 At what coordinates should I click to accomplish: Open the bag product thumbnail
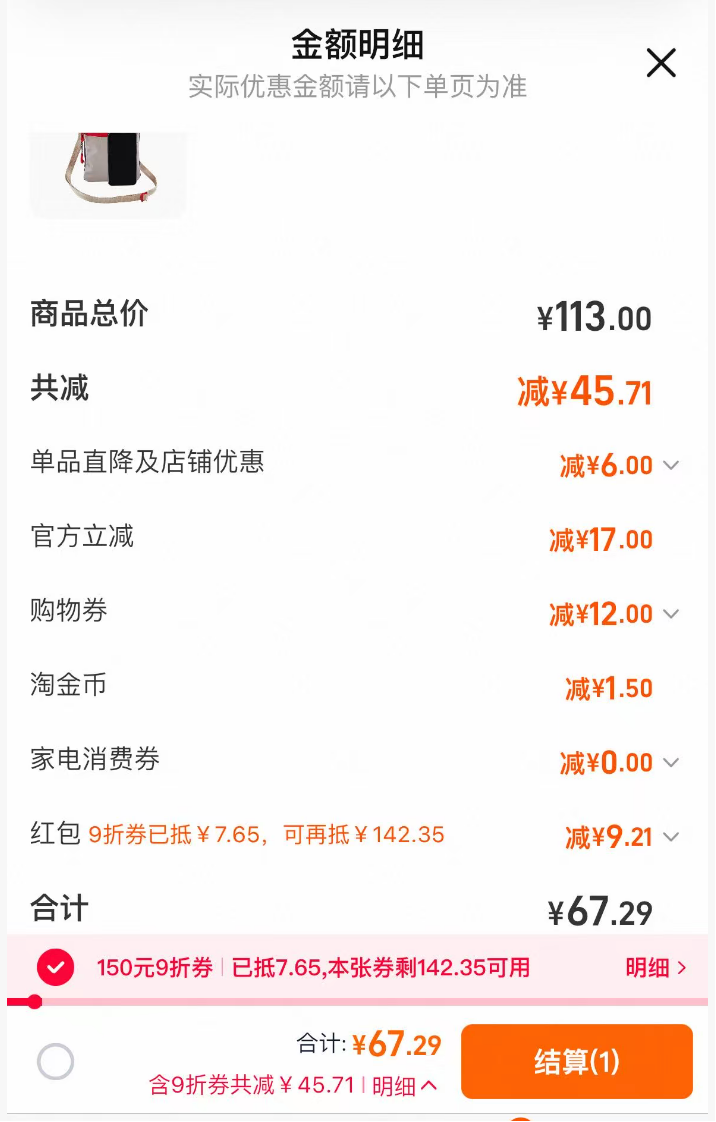pos(108,174)
